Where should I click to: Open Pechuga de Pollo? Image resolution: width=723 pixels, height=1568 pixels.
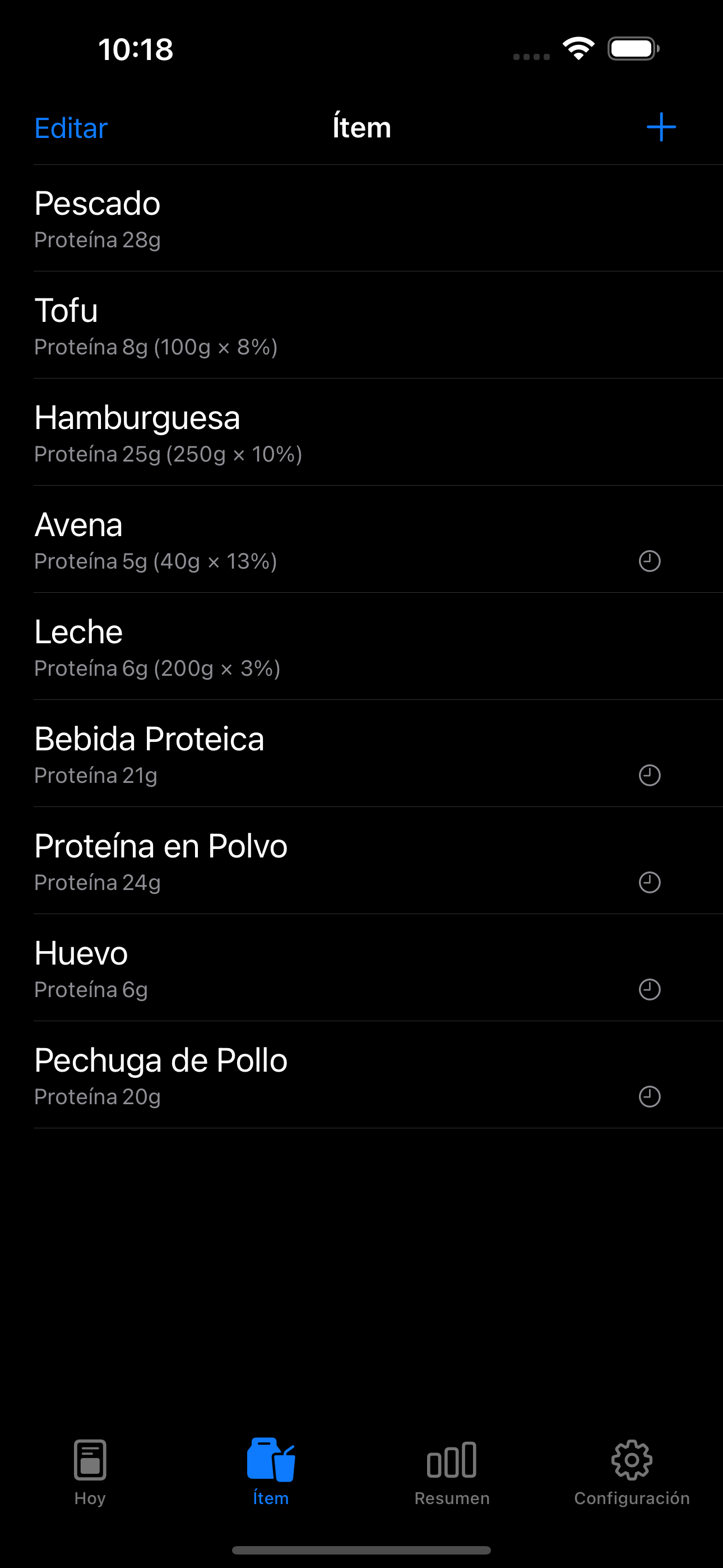[361, 1076]
